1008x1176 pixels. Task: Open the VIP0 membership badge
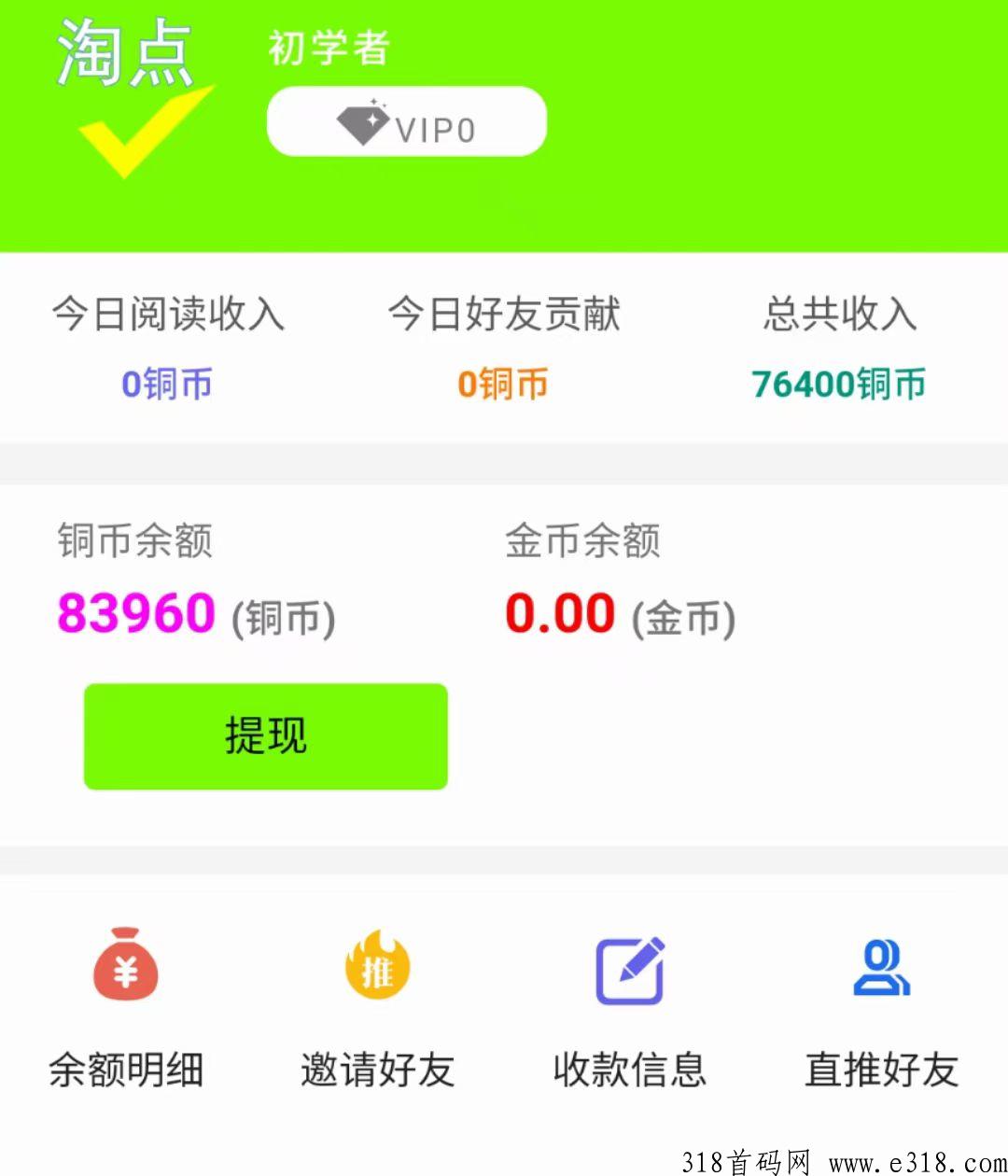pos(406,122)
